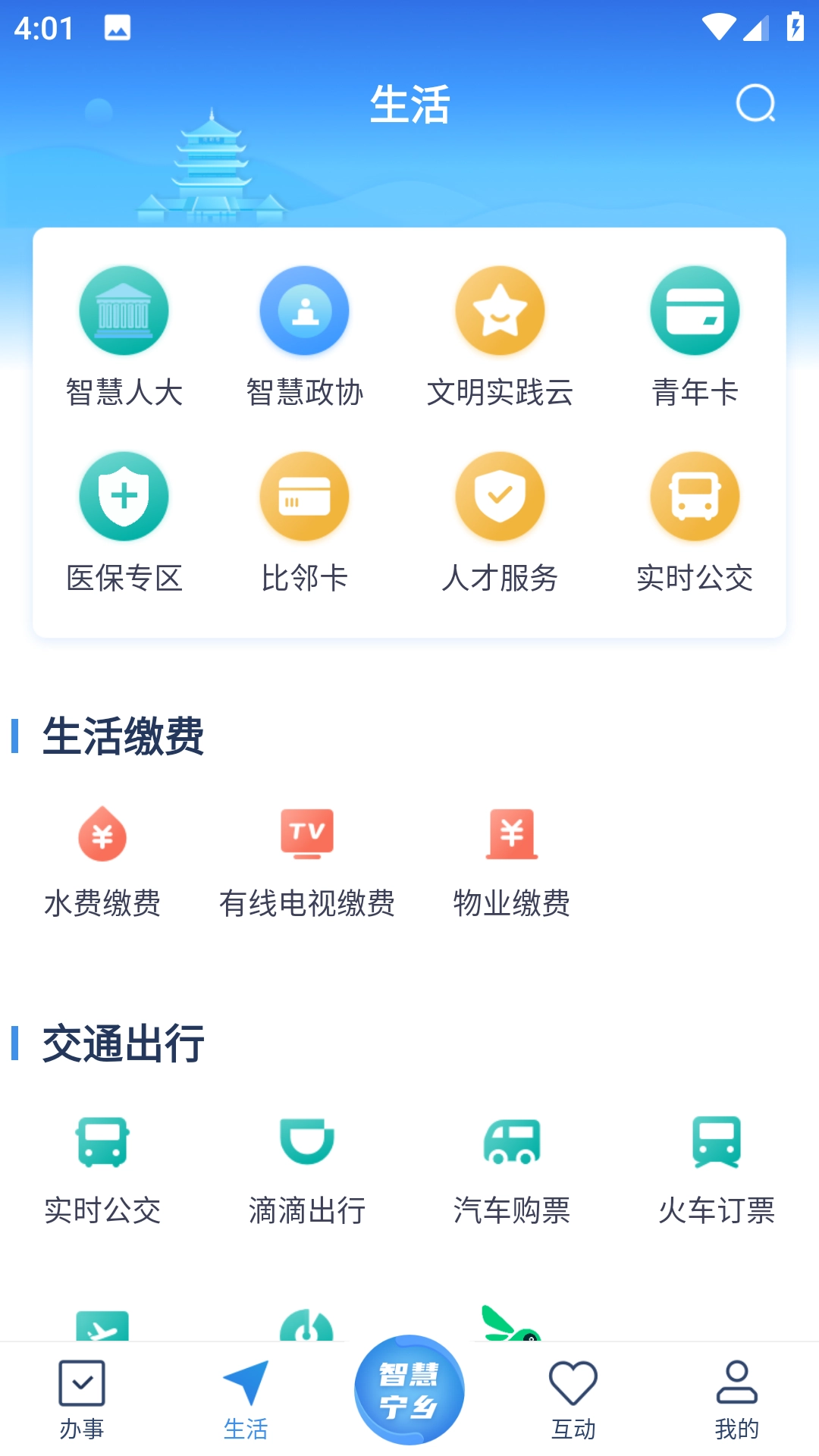Switch to the 办事 tab
This screenshot has width=819, height=1456.
[82, 1400]
